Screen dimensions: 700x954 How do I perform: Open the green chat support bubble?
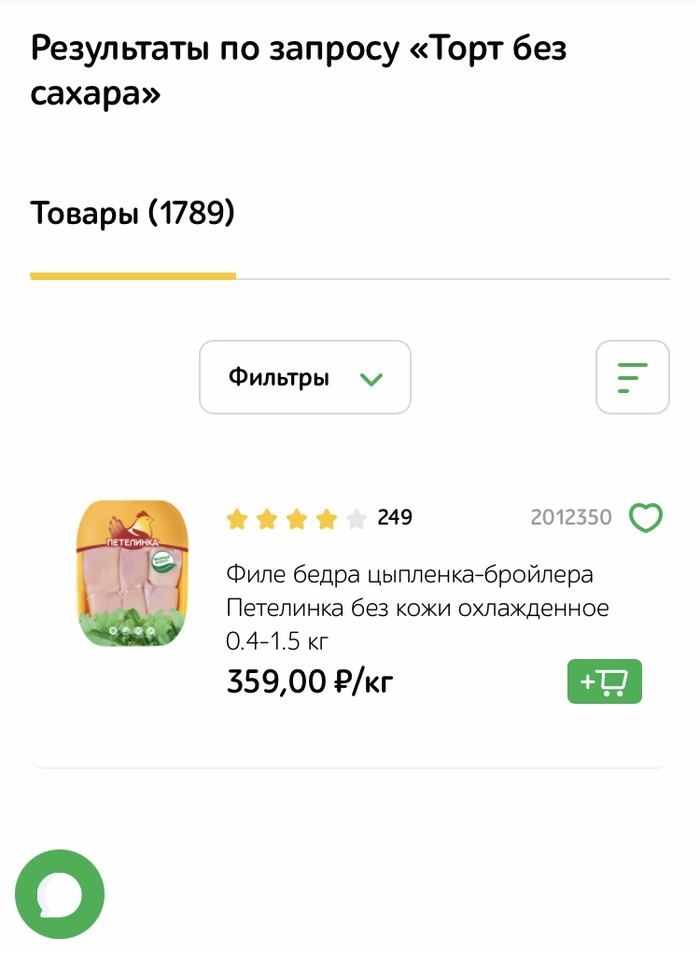60,894
